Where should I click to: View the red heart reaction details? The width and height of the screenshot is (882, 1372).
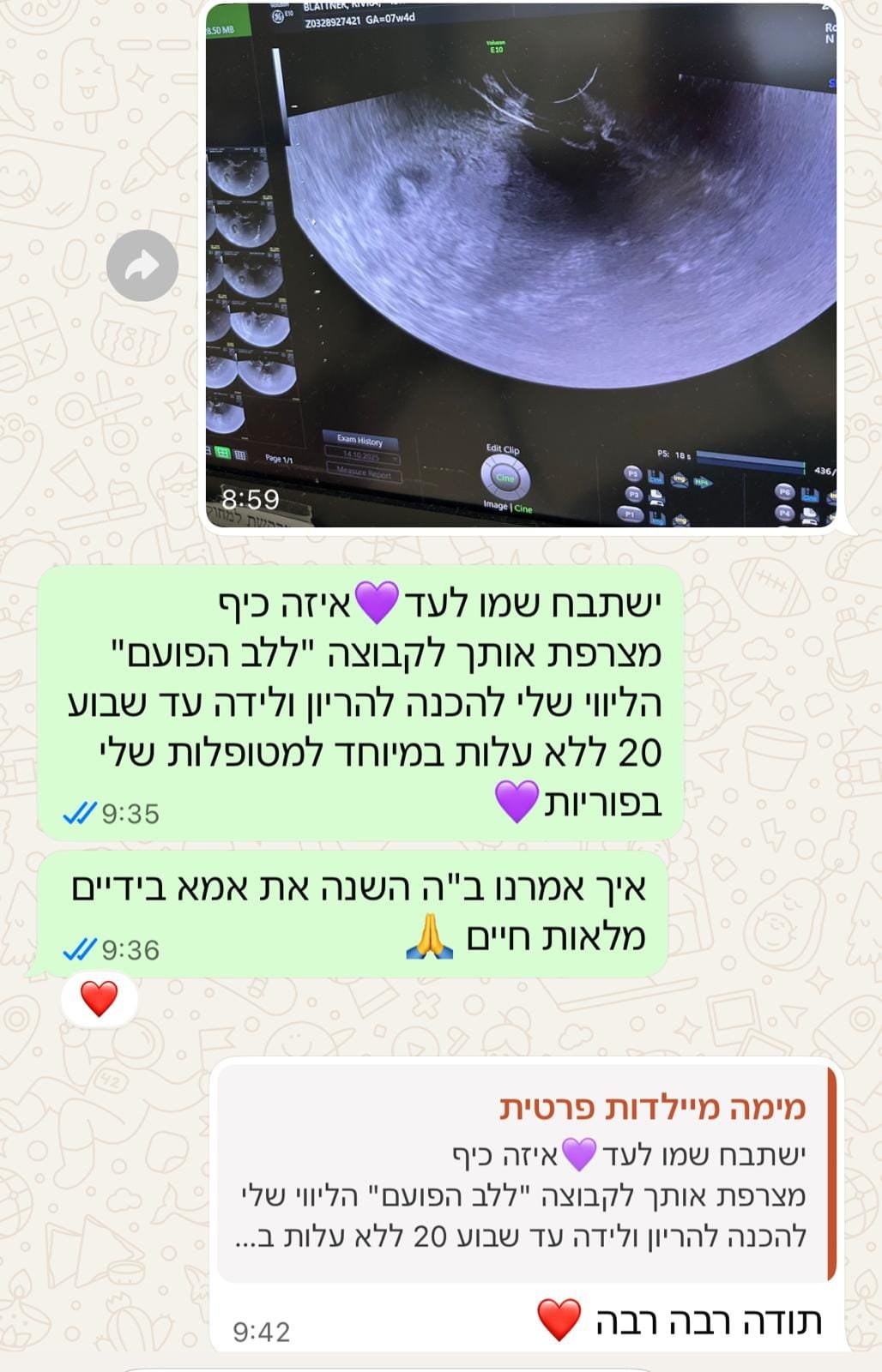(99, 999)
